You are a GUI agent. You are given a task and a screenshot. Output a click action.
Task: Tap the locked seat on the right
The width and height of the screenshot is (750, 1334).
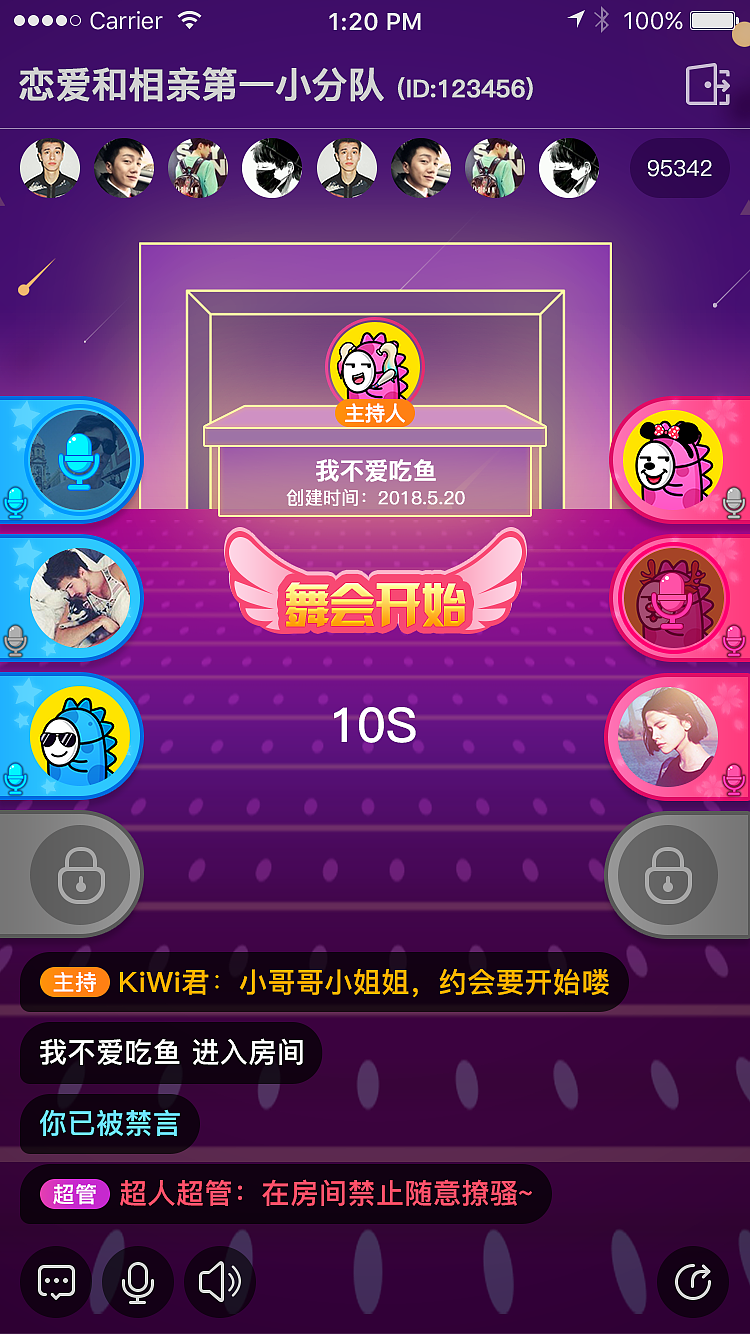point(668,874)
